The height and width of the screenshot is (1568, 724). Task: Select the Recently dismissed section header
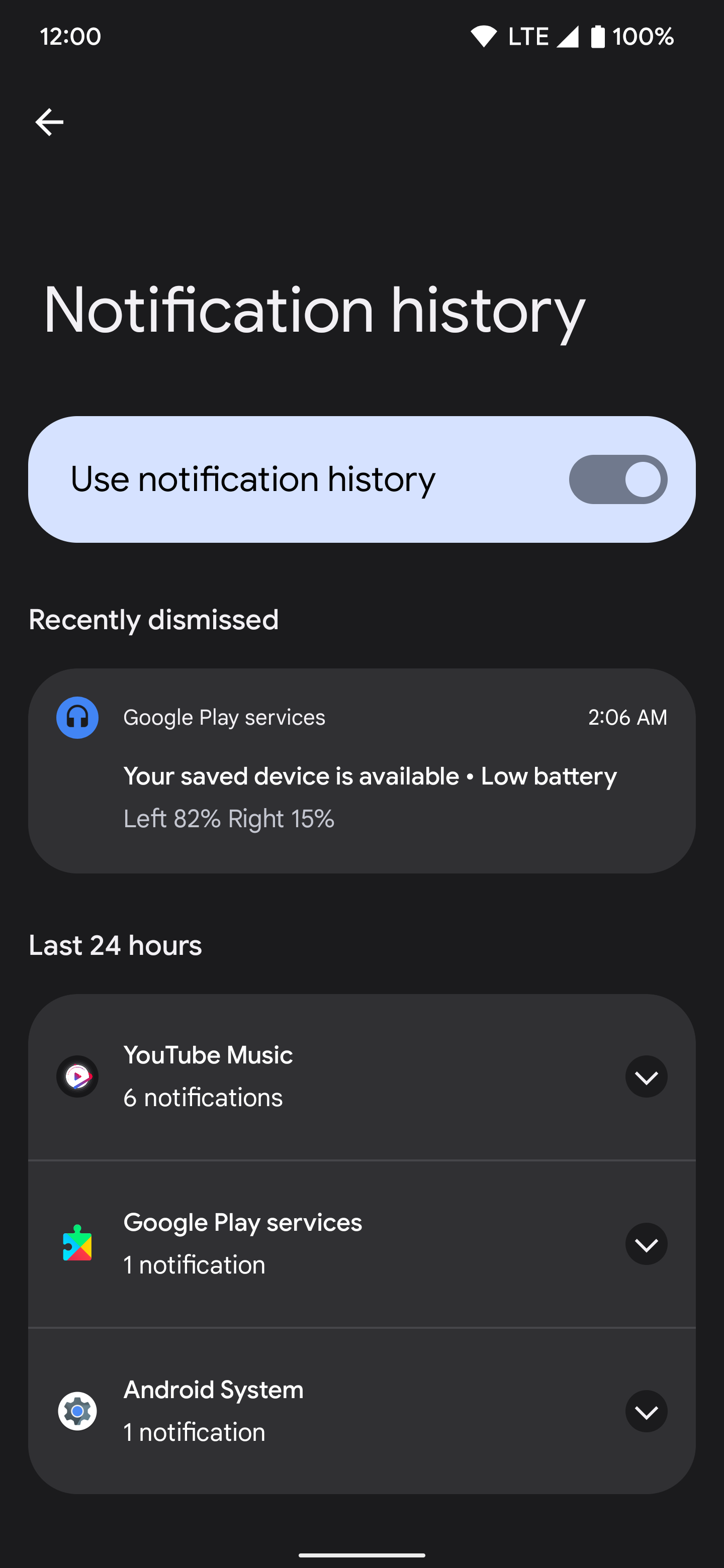click(153, 619)
